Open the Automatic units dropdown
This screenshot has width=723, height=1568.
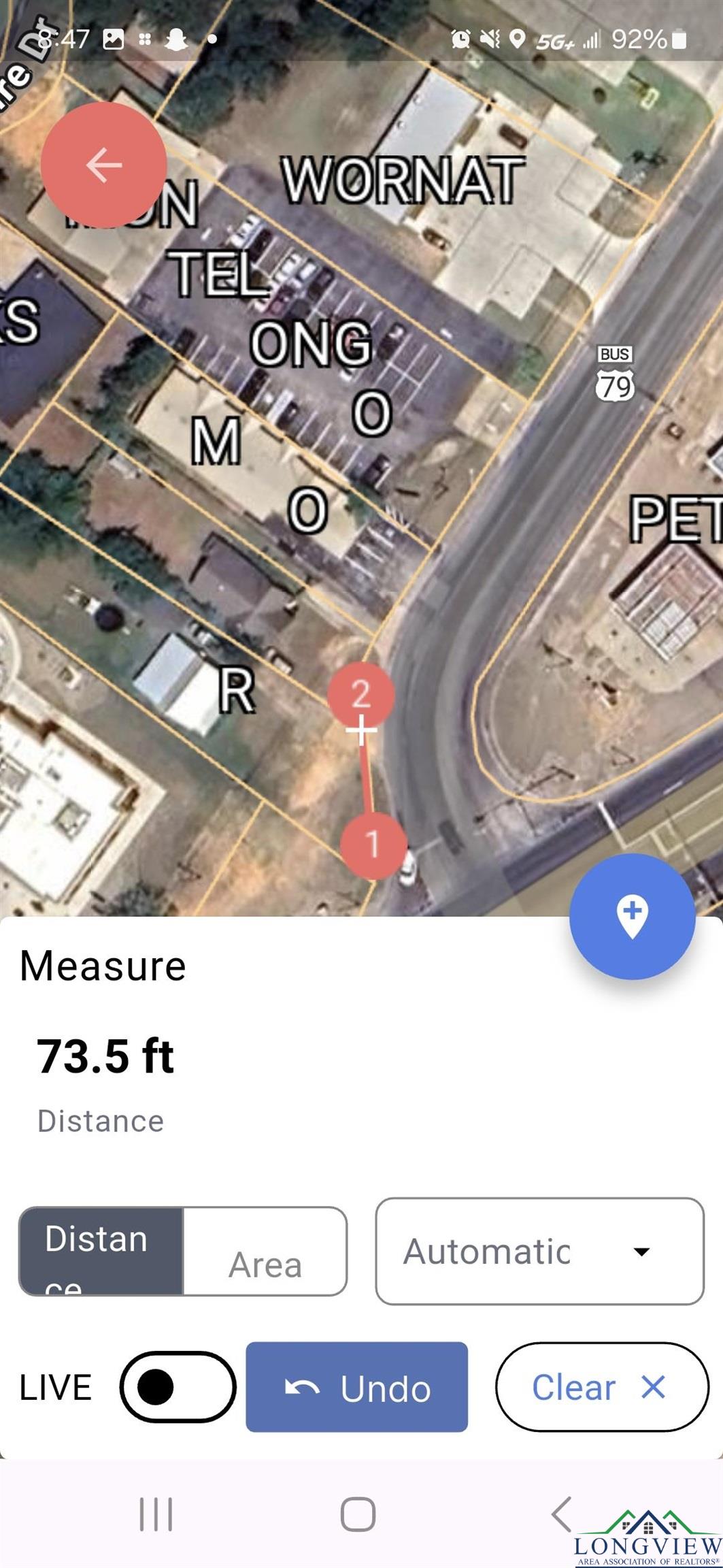coord(539,1251)
